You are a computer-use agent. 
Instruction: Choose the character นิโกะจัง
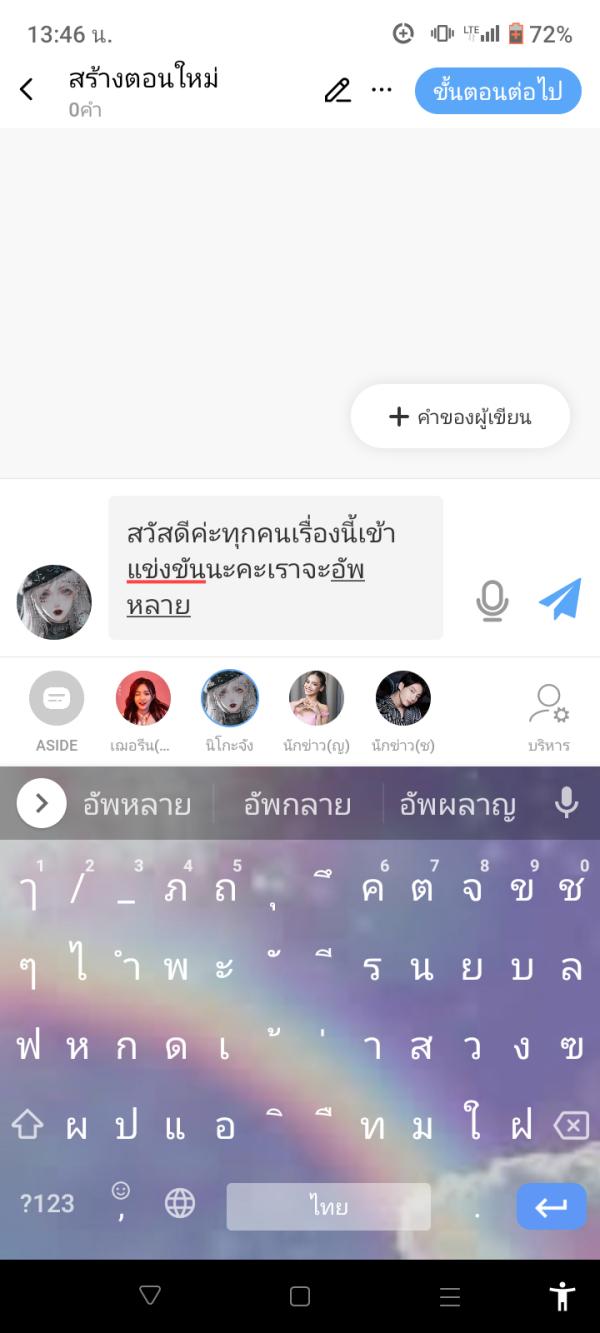tap(230, 699)
